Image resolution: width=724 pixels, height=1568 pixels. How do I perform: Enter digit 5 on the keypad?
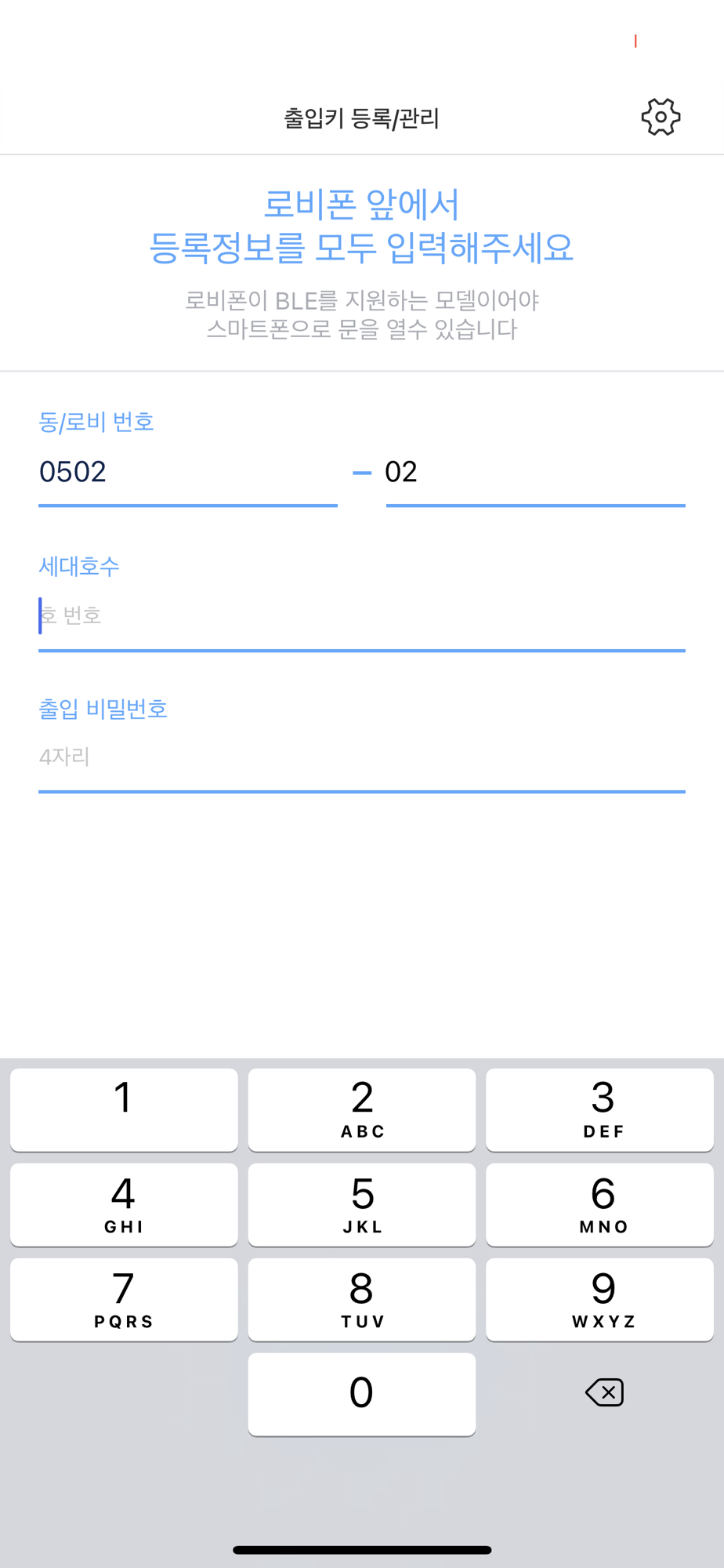[362, 1204]
